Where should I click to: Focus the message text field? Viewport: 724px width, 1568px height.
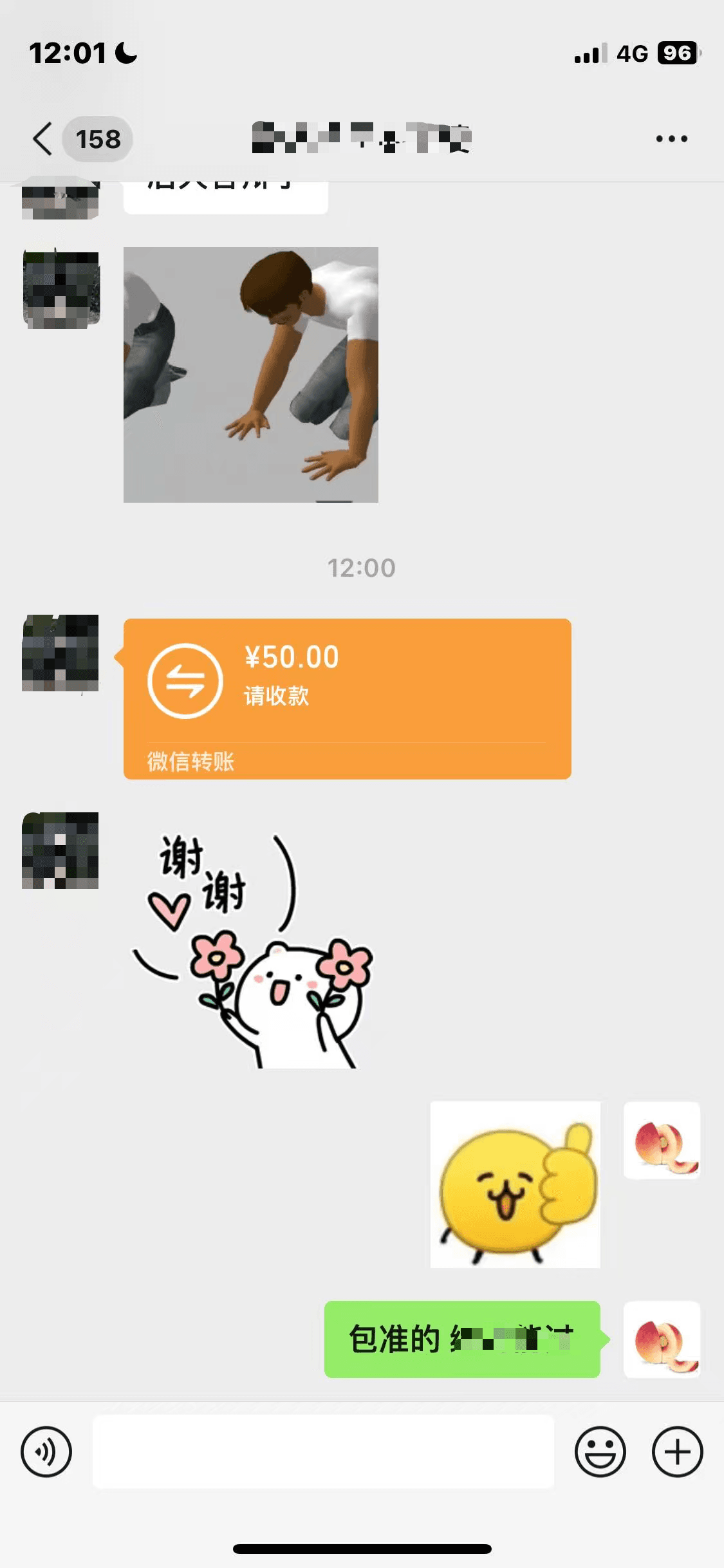(323, 1451)
